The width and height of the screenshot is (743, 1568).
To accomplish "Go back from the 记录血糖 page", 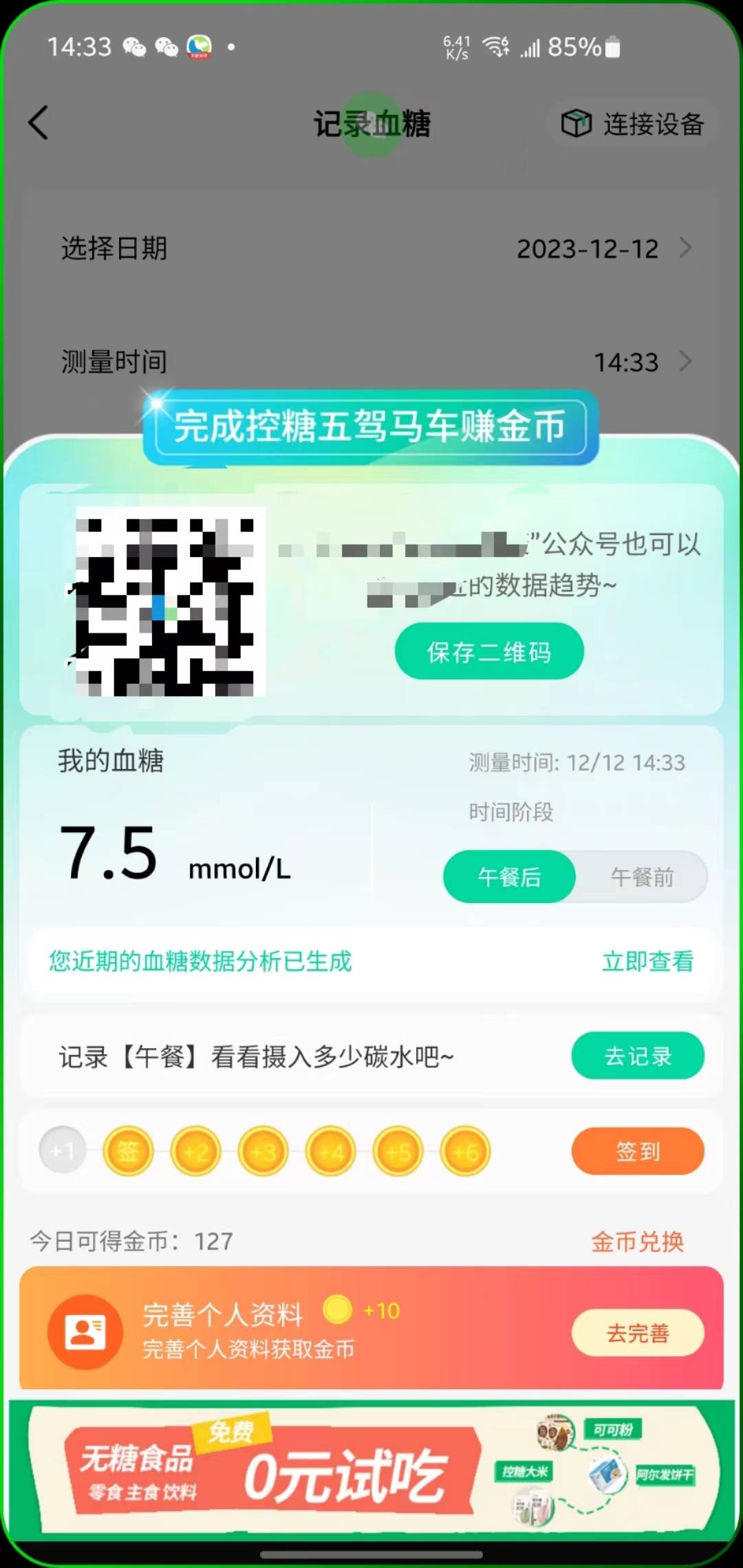I will pyautogui.click(x=39, y=123).
